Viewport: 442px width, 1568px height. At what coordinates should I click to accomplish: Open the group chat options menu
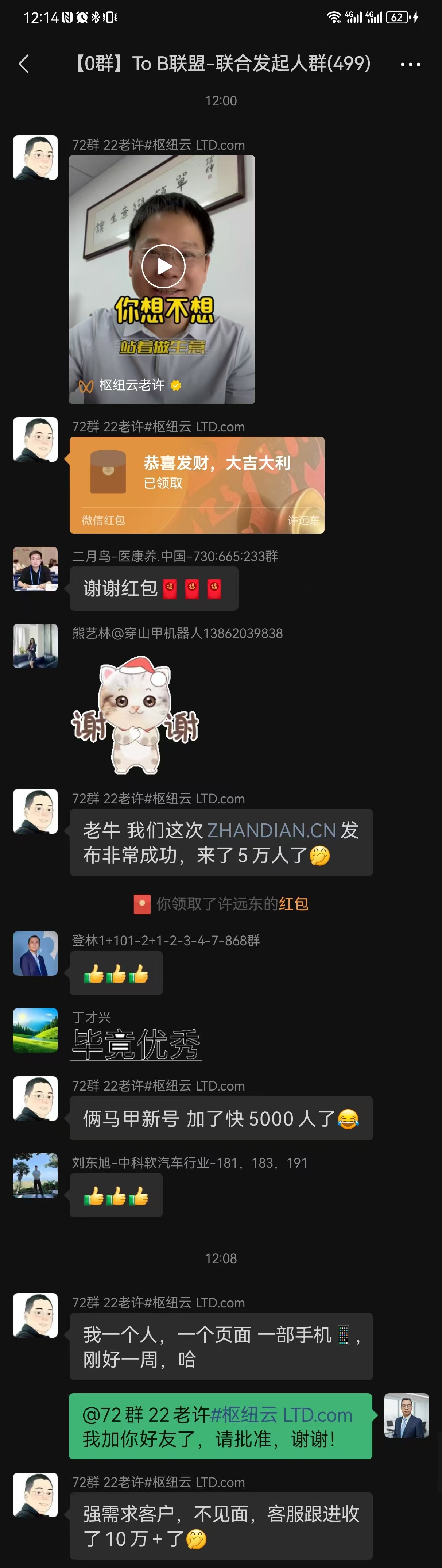click(410, 64)
